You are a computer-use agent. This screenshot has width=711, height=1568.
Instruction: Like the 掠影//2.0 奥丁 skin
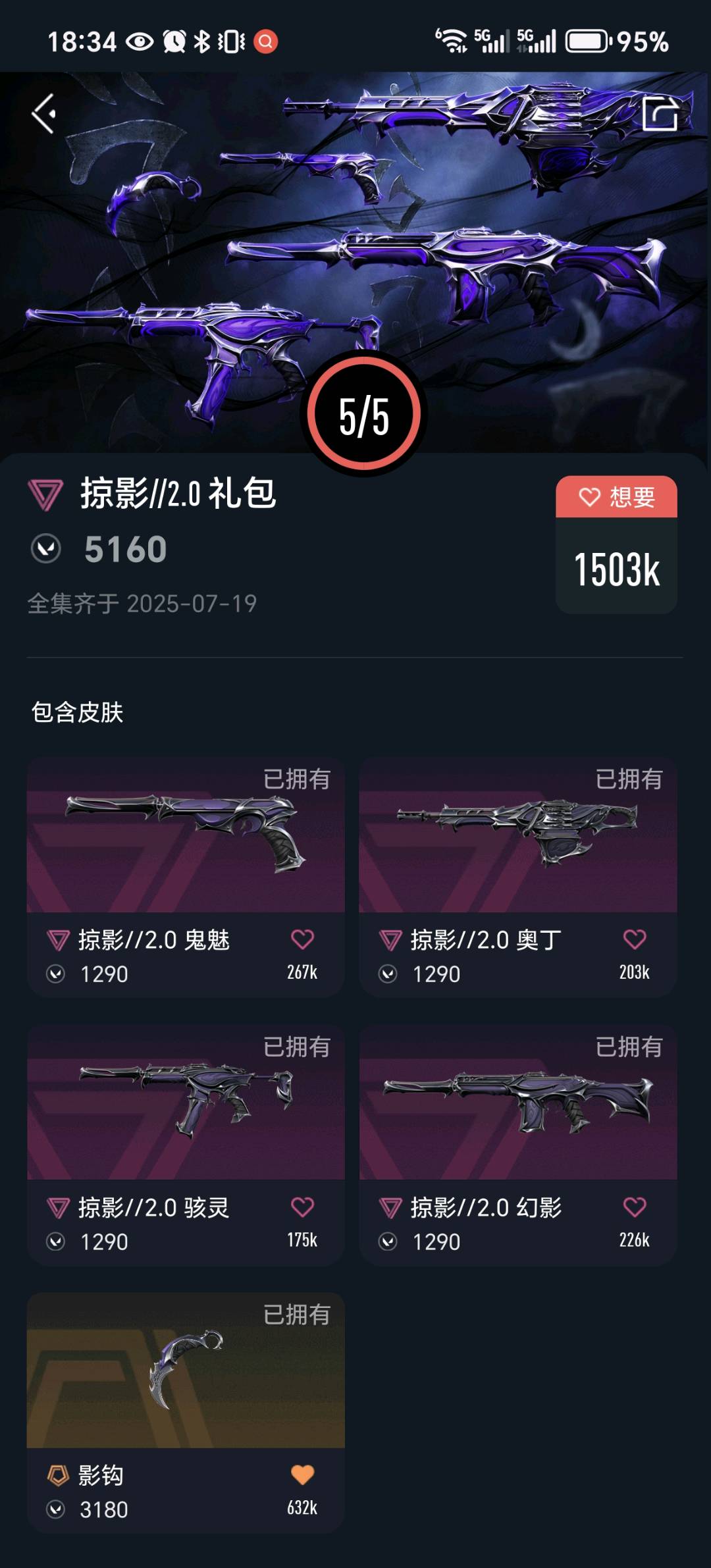pos(635,939)
